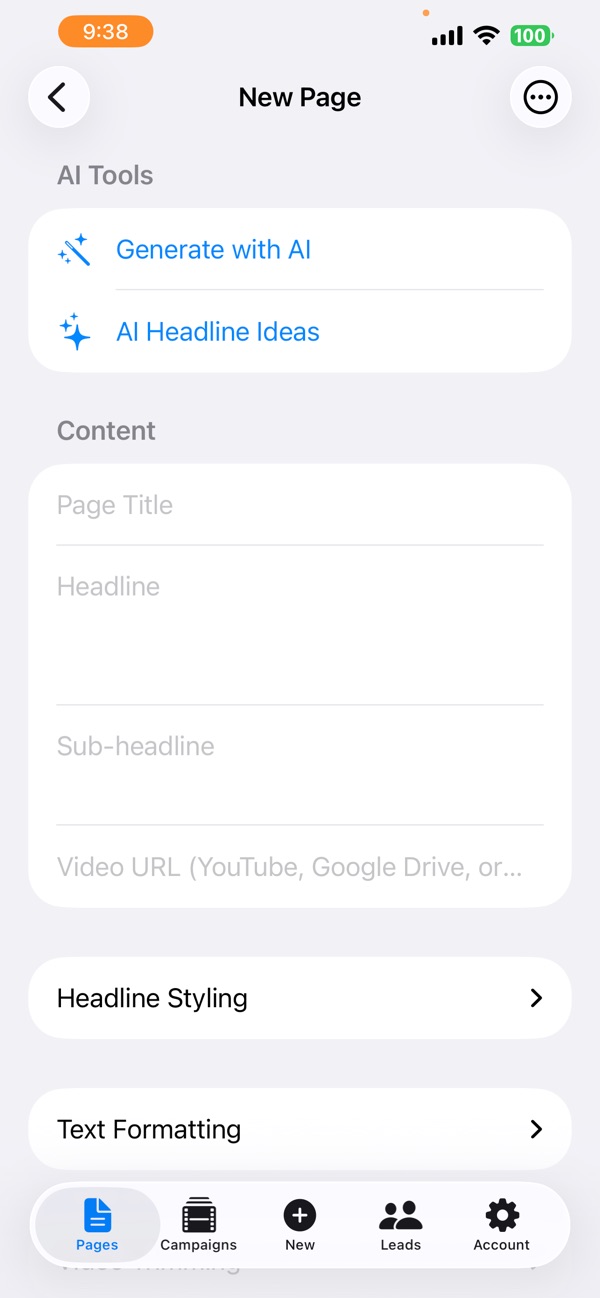600x1298 pixels.
Task: Go back using the back arrow
Action: tap(59, 97)
